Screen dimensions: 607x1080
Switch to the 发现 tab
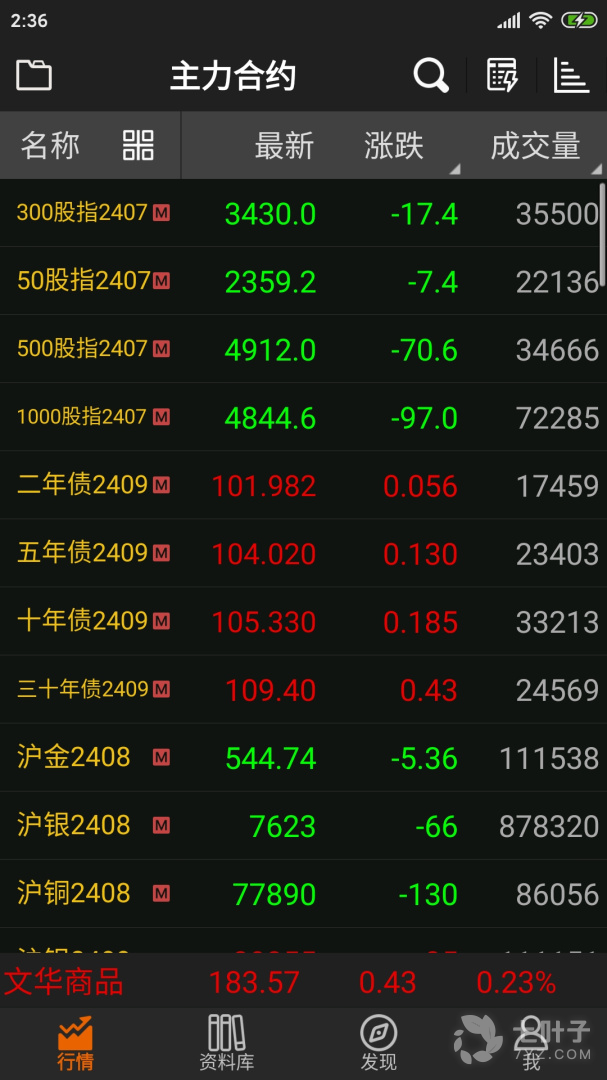point(379,1043)
